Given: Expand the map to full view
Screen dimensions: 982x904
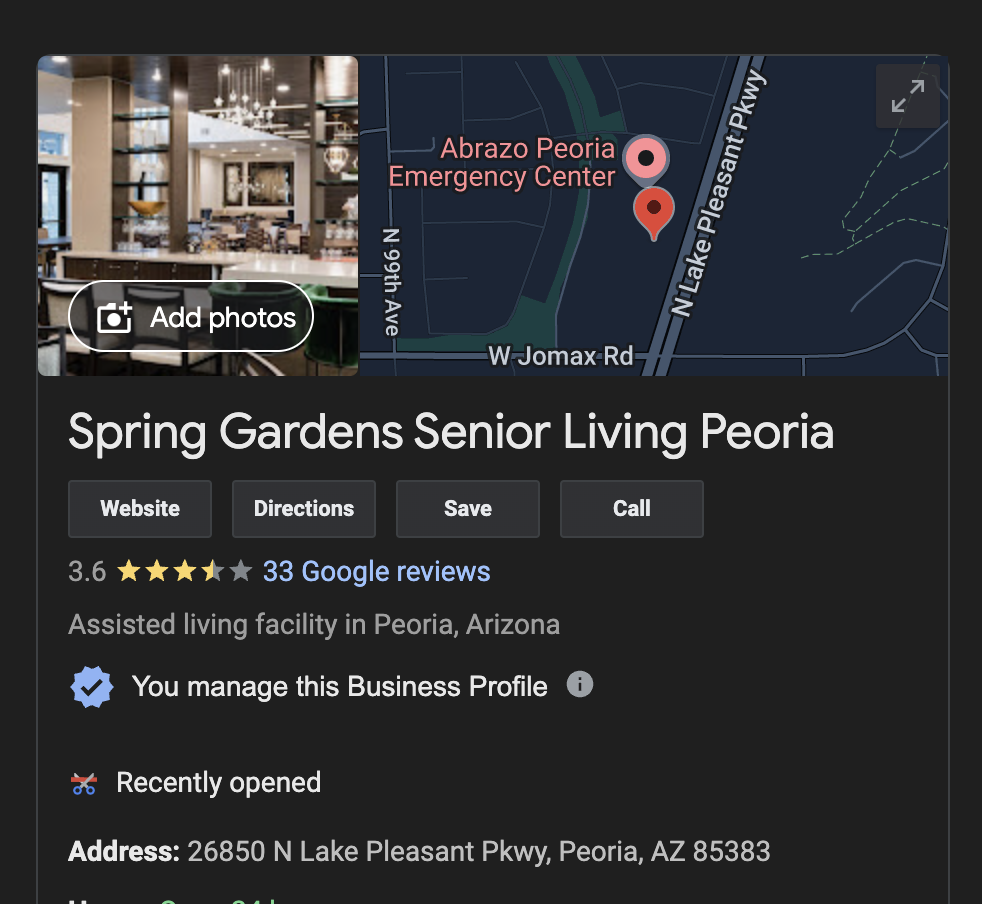Looking at the screenshot, I should (907, 96).
